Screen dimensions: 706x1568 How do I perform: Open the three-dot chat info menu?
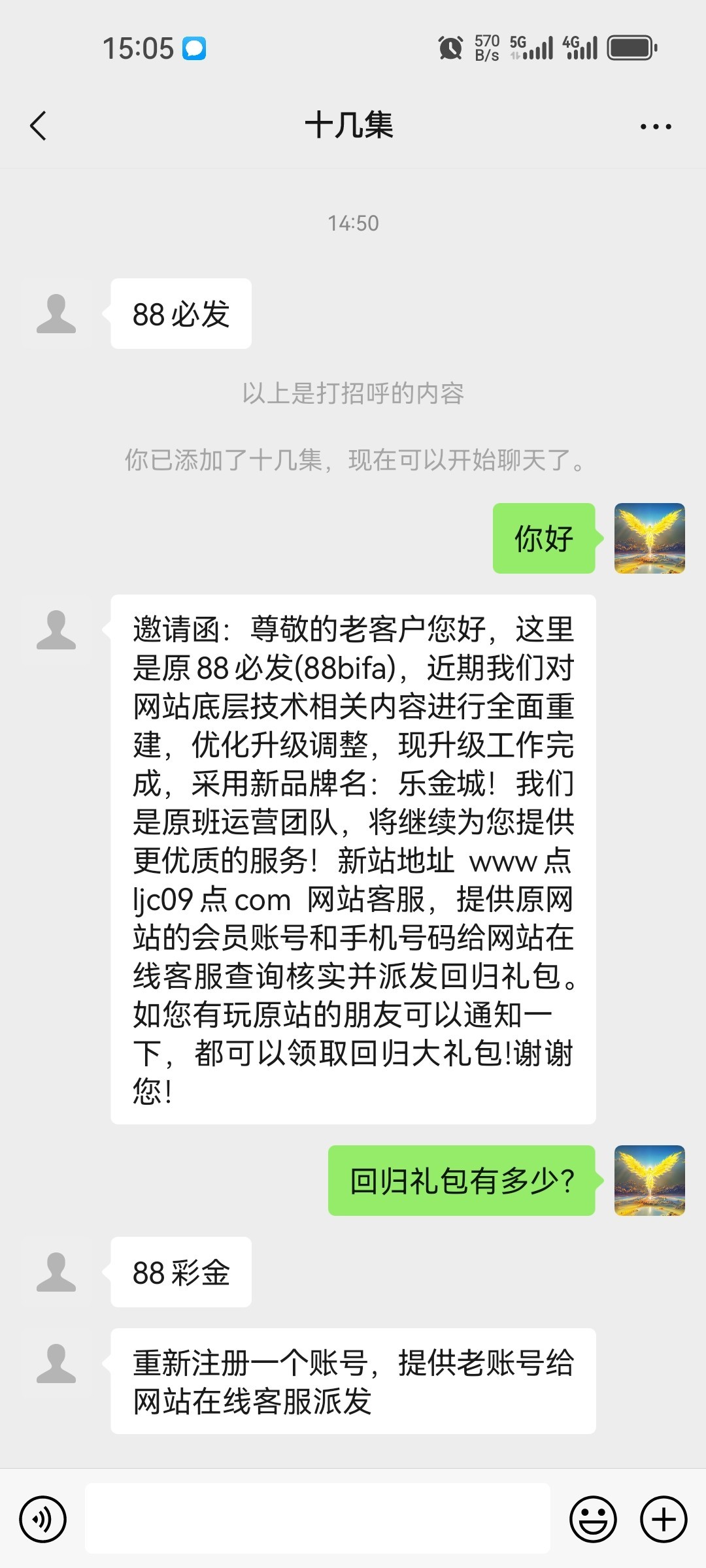[x=656, y=127]
